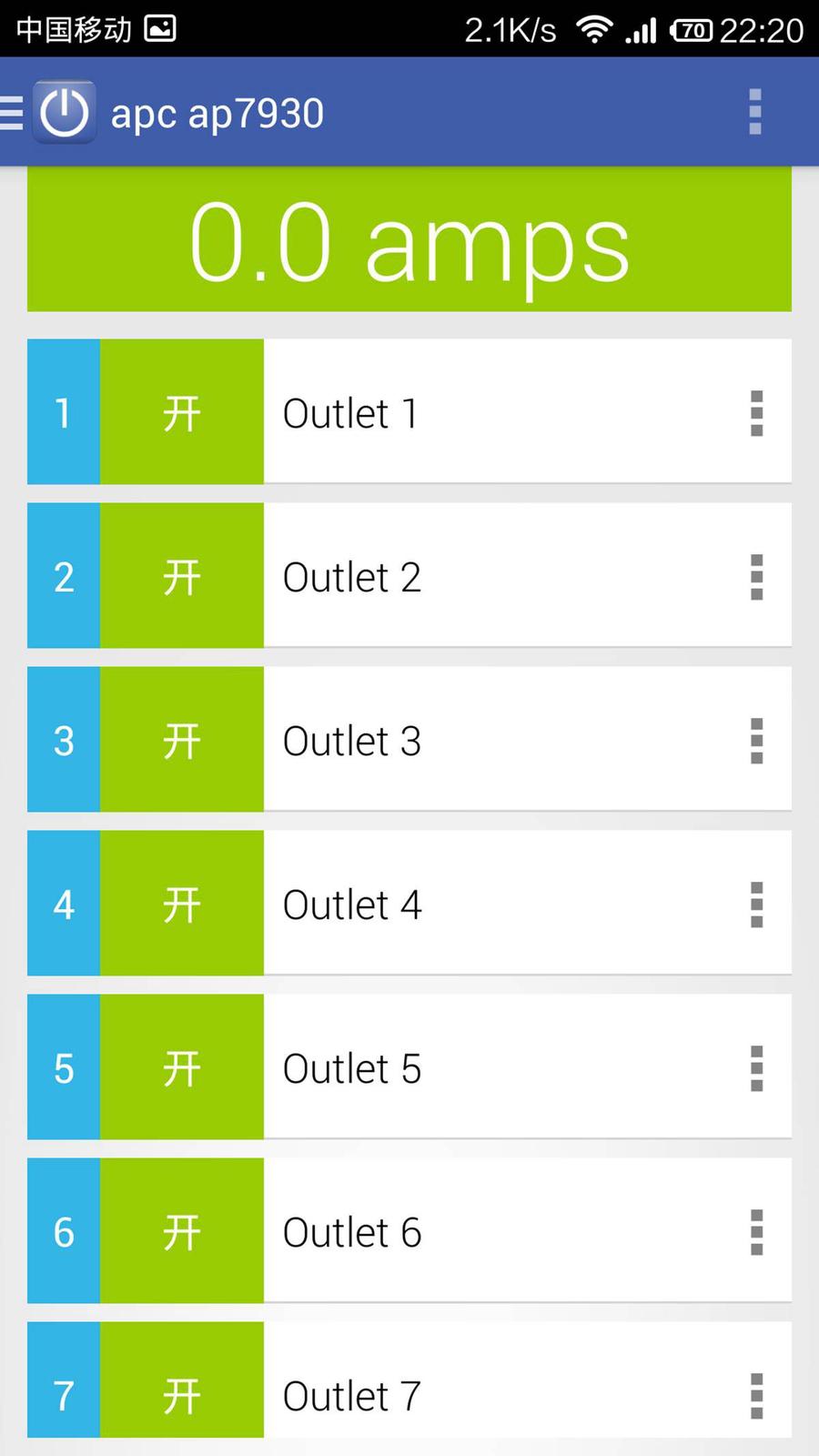Open more options for Outlet 5
This screenshot has width=819, height=1456.
click(756, 1068)
